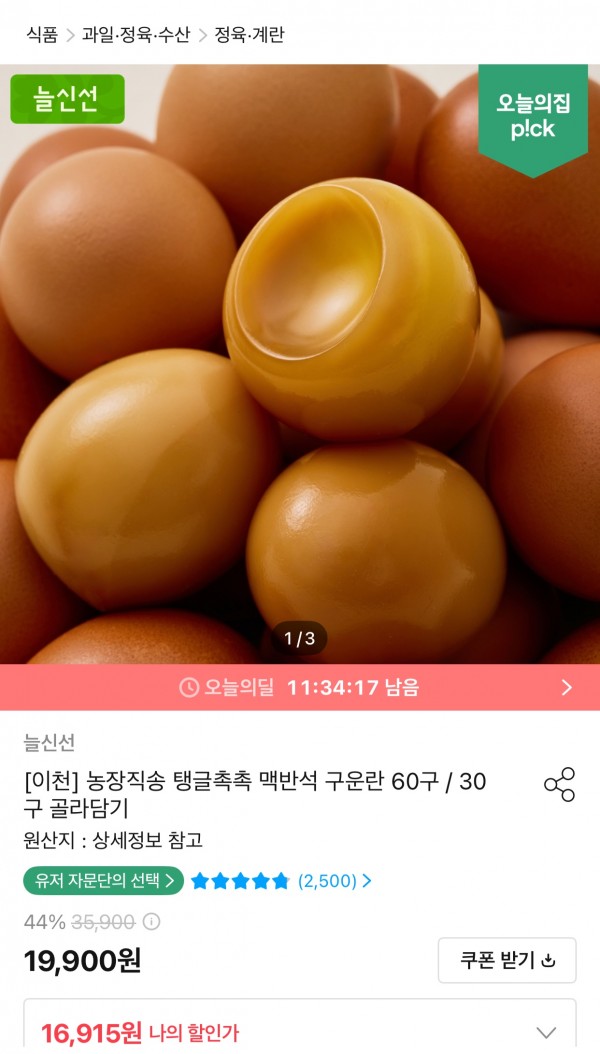600x1054 pixels.
Task: Open the 오늘의딜 countdown banner
Action: coord(300,687)
